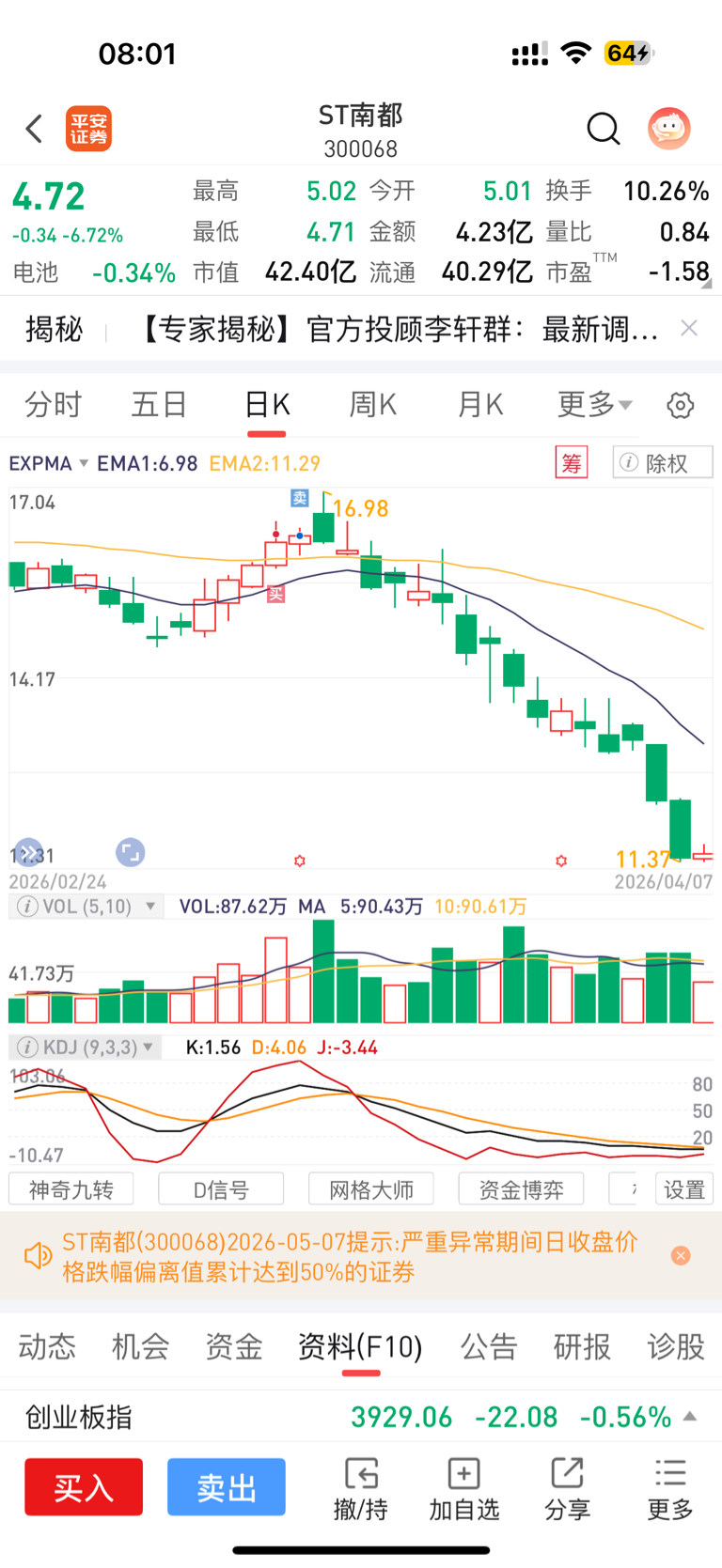
Task: Tap the 筹 chip distribution button
Action: coord(572,462)
